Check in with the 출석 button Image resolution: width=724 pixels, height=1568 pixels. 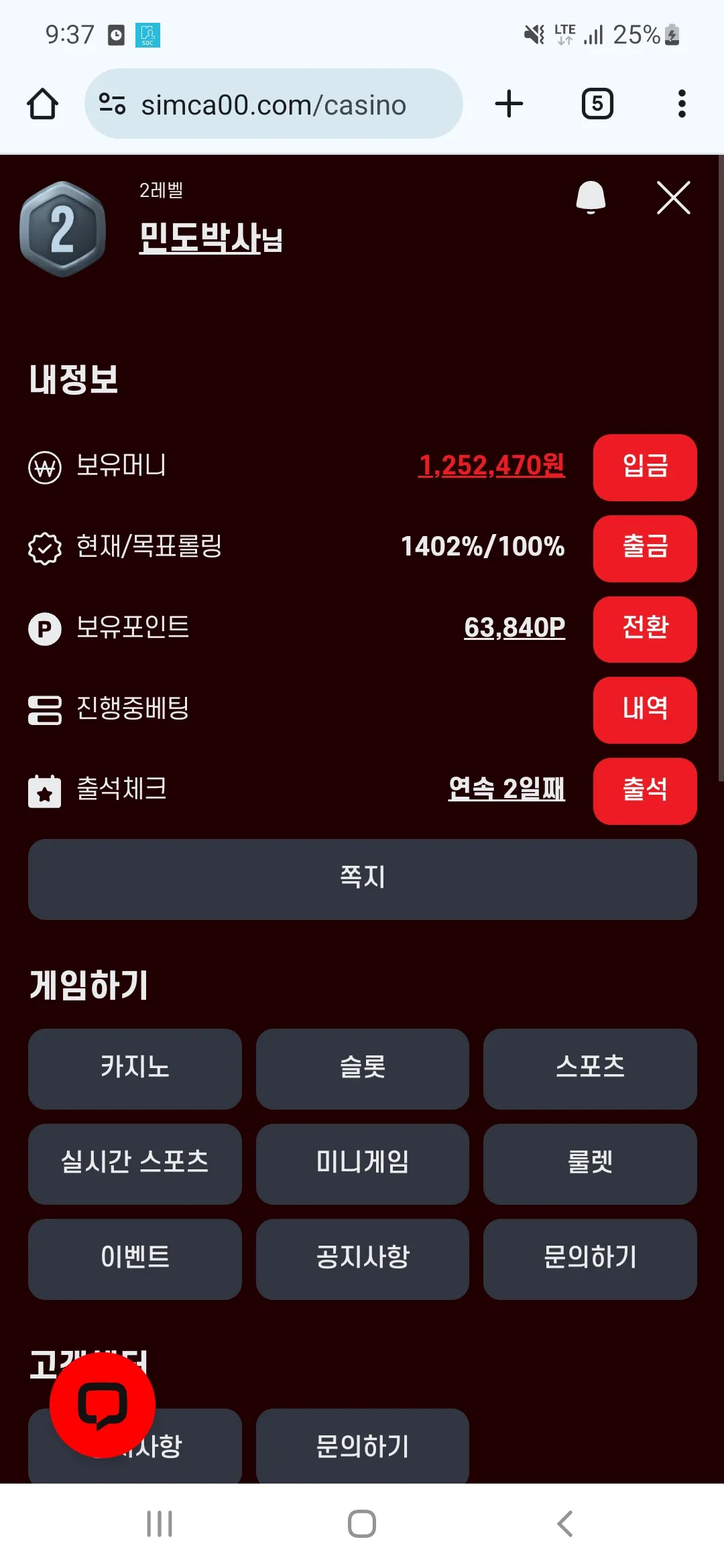(x=645, y=791)
